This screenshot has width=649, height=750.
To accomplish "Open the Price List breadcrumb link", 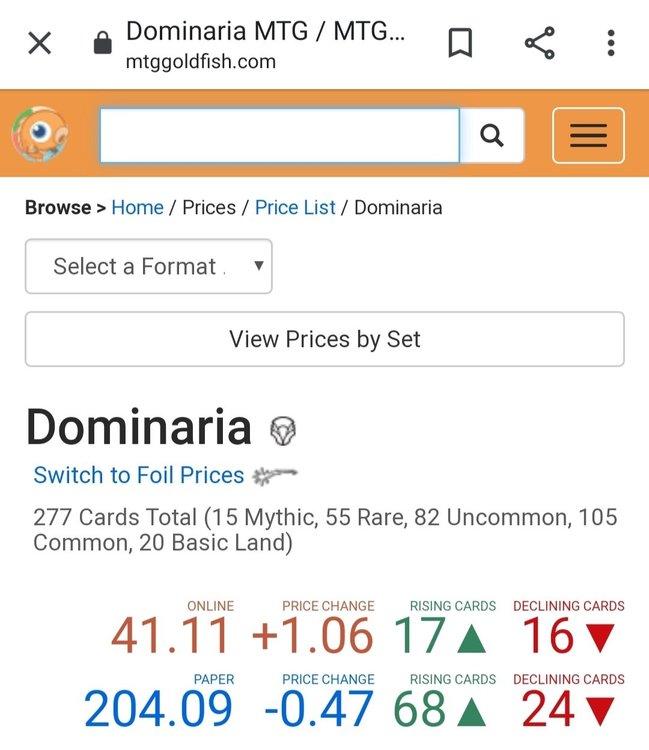I will click(295, 208).
